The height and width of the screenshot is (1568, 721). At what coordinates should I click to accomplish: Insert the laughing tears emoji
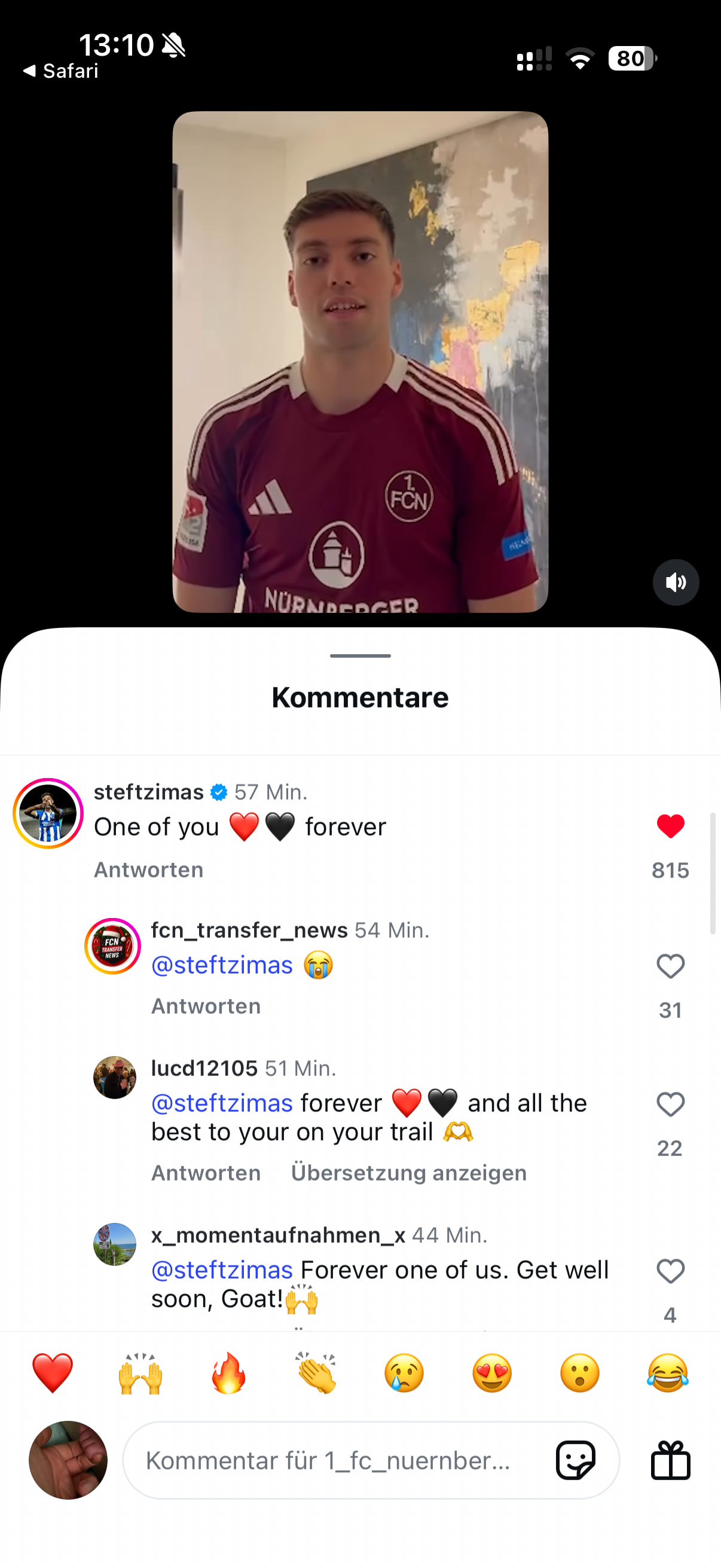click(667, 1372)
